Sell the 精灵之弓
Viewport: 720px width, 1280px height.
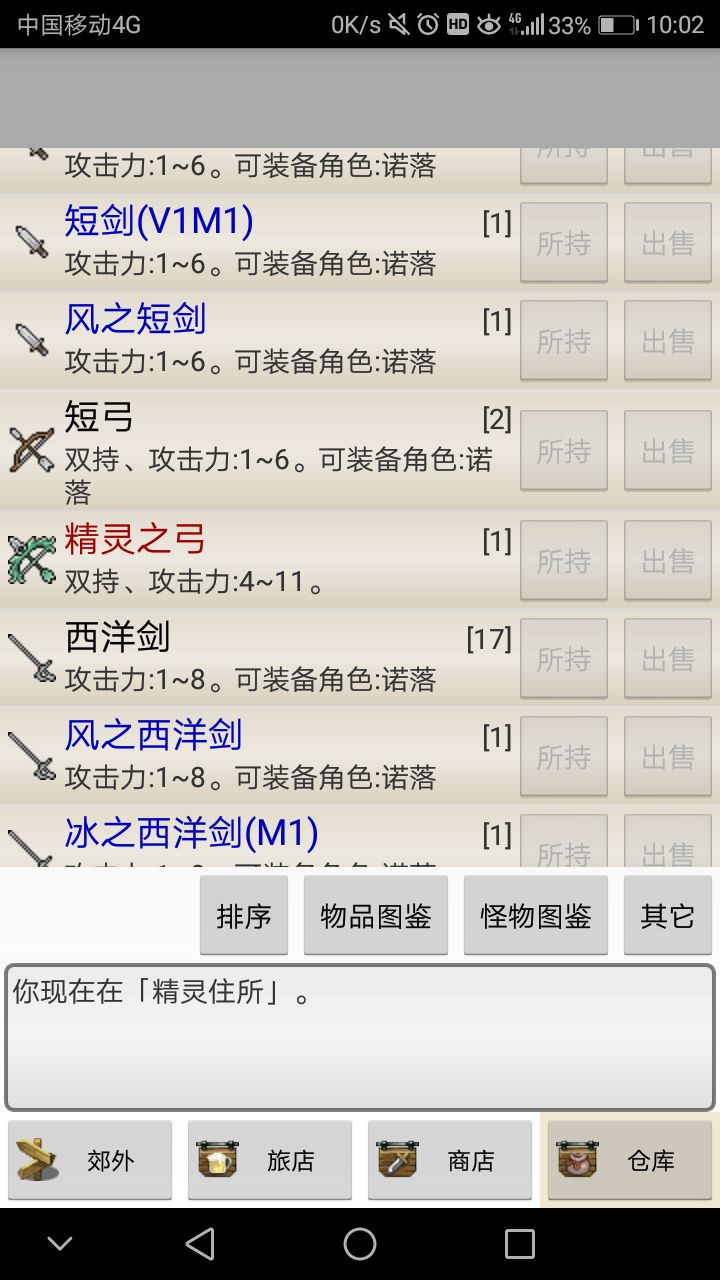pos(667,561)
